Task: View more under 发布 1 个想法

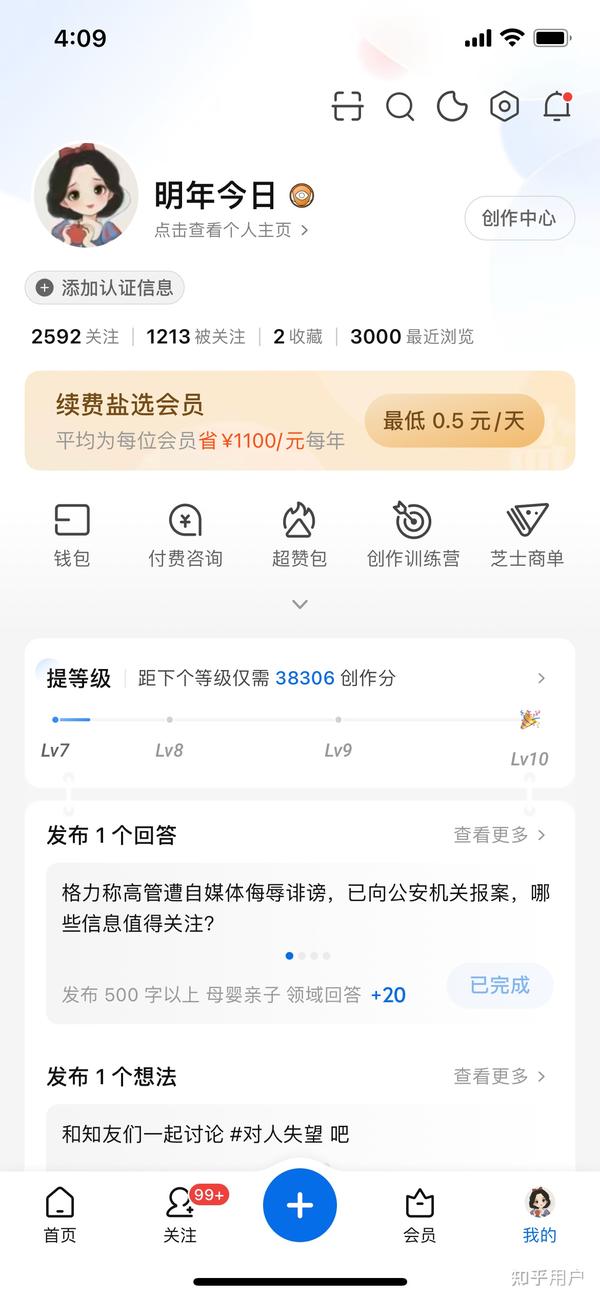Action: click(499, 1076)
